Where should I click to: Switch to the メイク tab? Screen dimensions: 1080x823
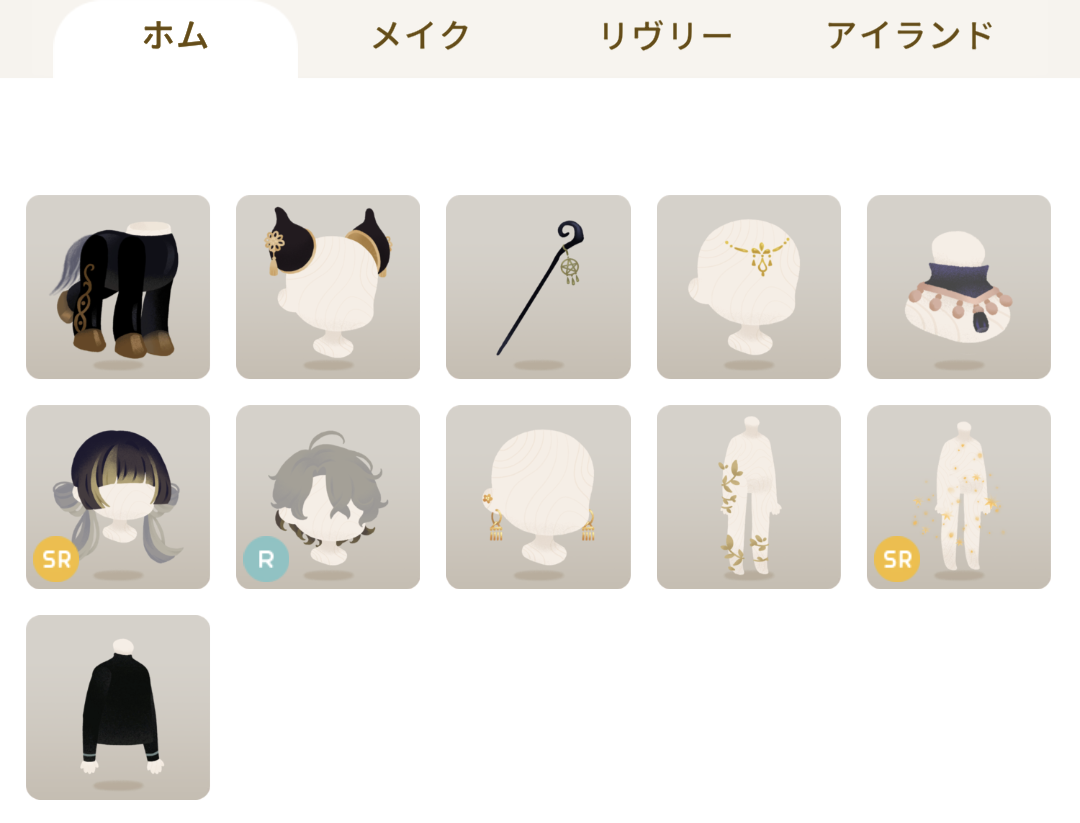pos(421,38)
